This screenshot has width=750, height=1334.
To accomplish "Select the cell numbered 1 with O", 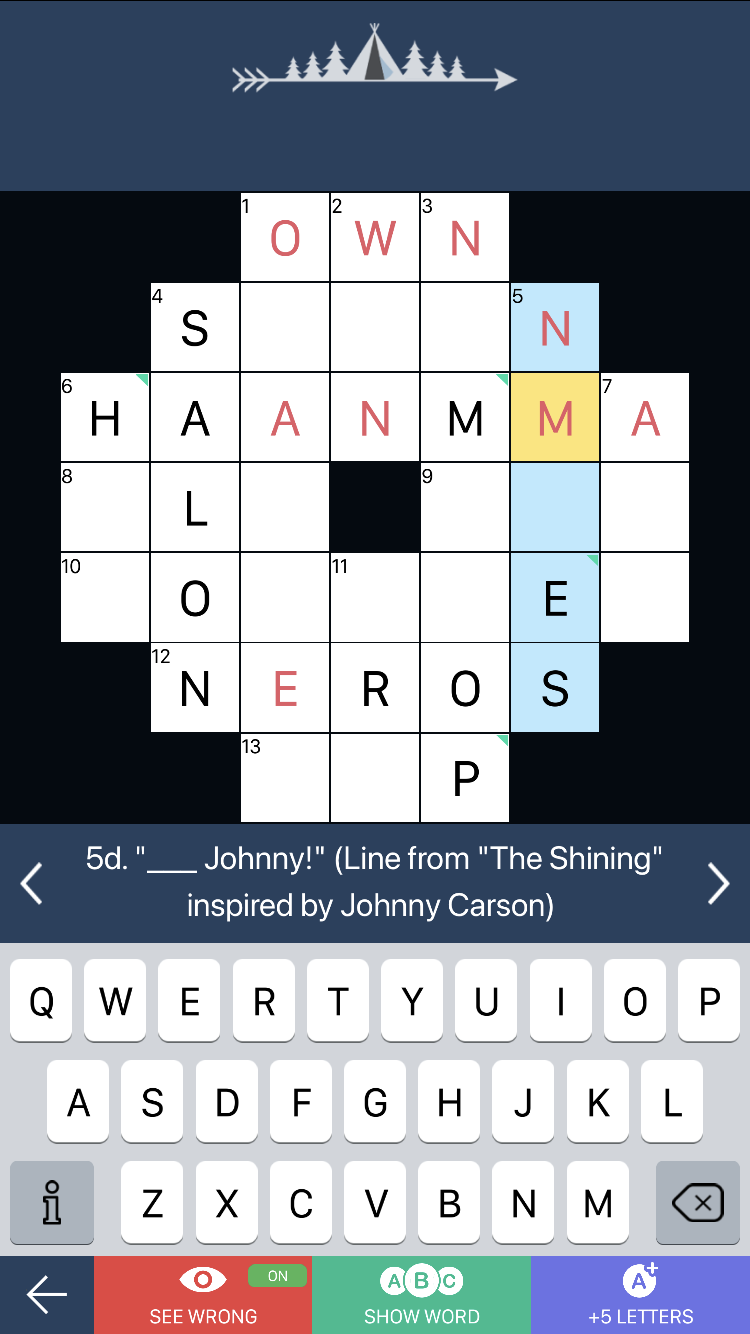I will click(x=285, y=238).
